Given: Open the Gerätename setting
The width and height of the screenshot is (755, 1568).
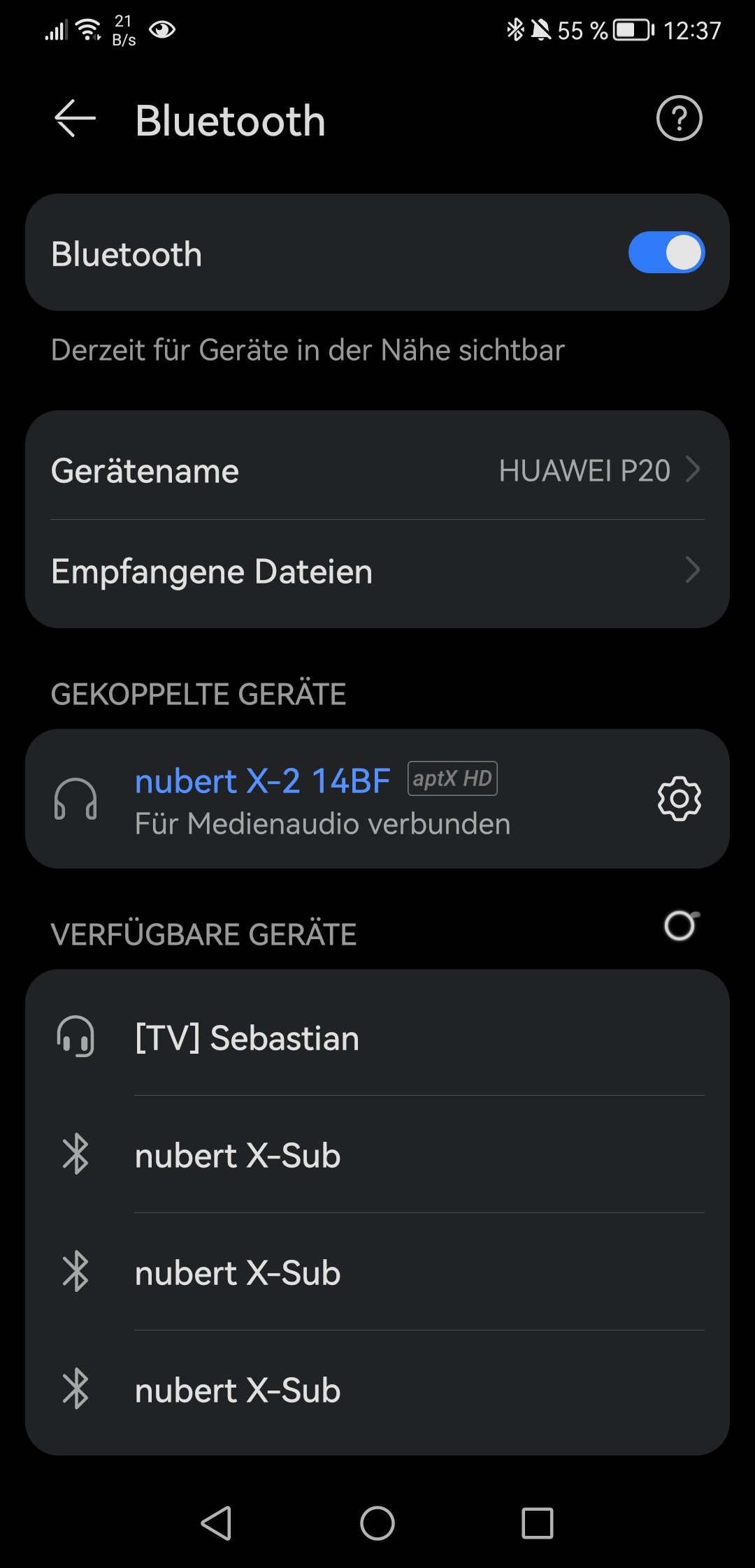Looking at the screenshot, I should 377,470.
